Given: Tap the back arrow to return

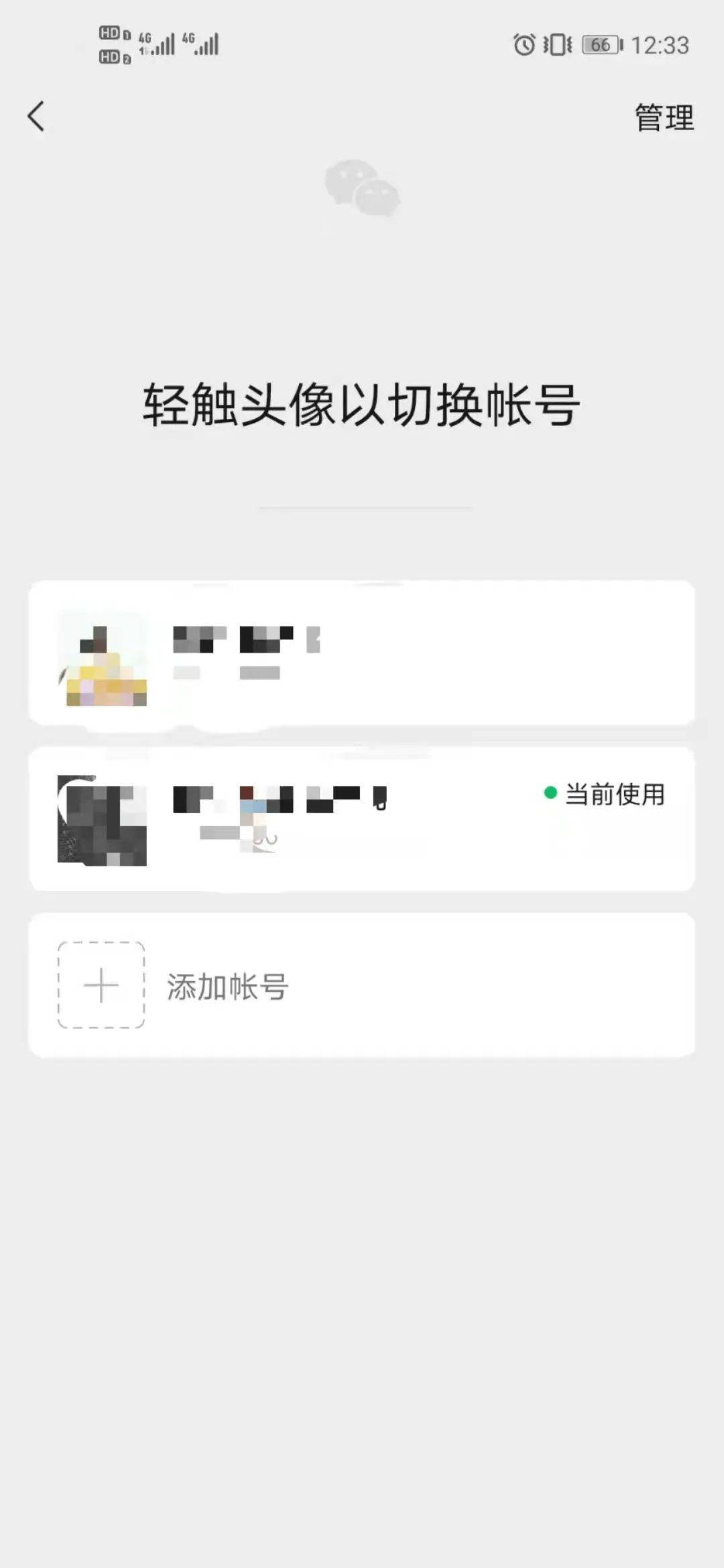Looking at the screenshot, I should [x=35, y=115].
